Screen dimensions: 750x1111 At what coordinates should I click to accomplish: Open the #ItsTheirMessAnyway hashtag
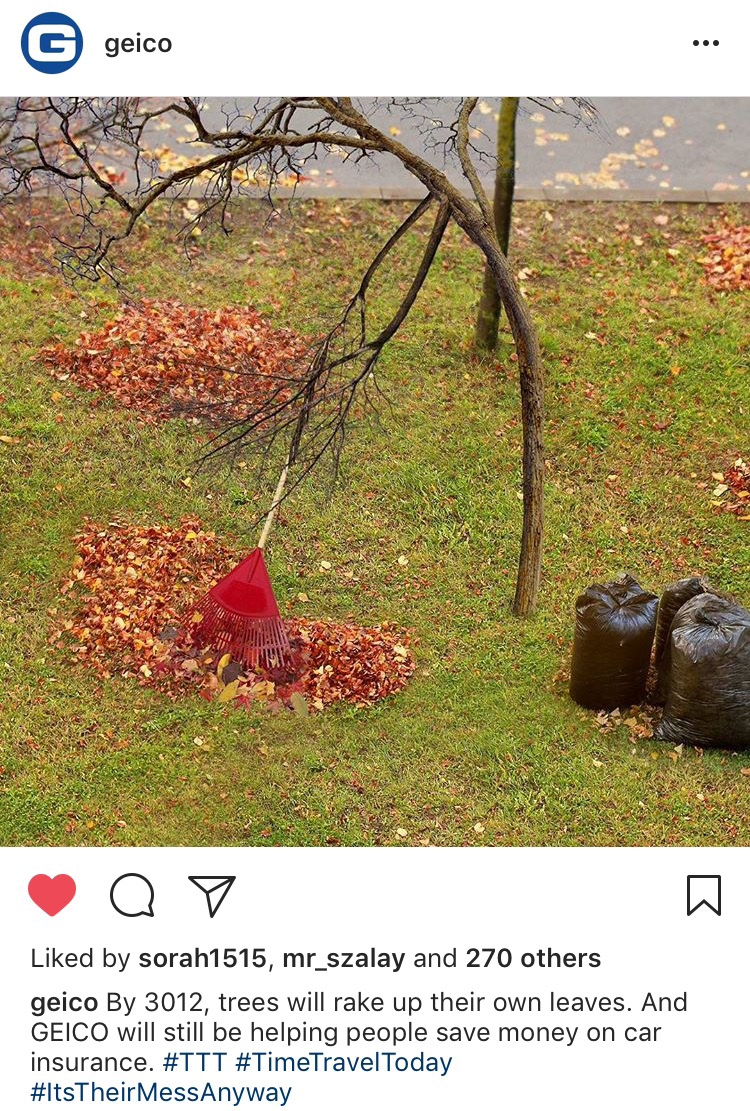coord(161,1091)
